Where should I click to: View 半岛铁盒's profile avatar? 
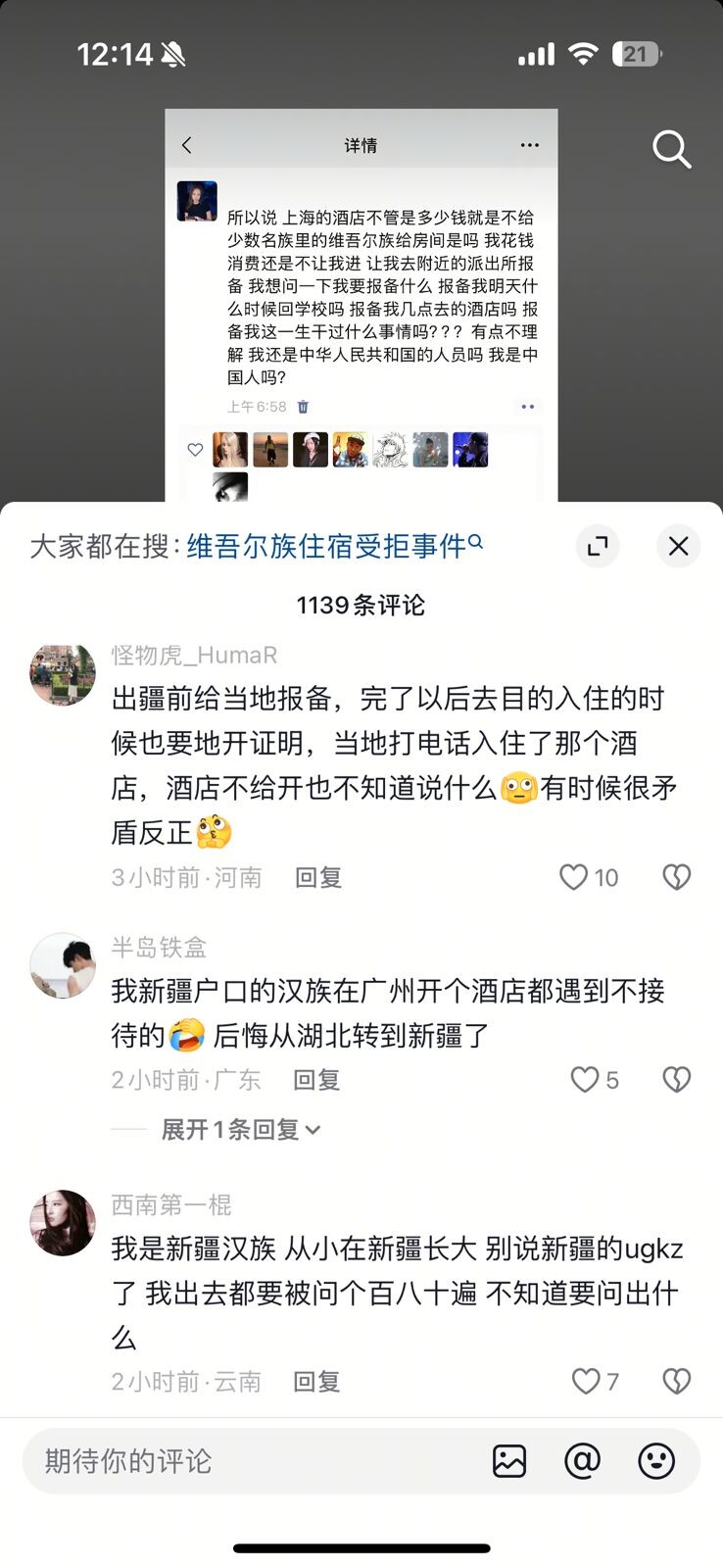(x=63, y=965)
